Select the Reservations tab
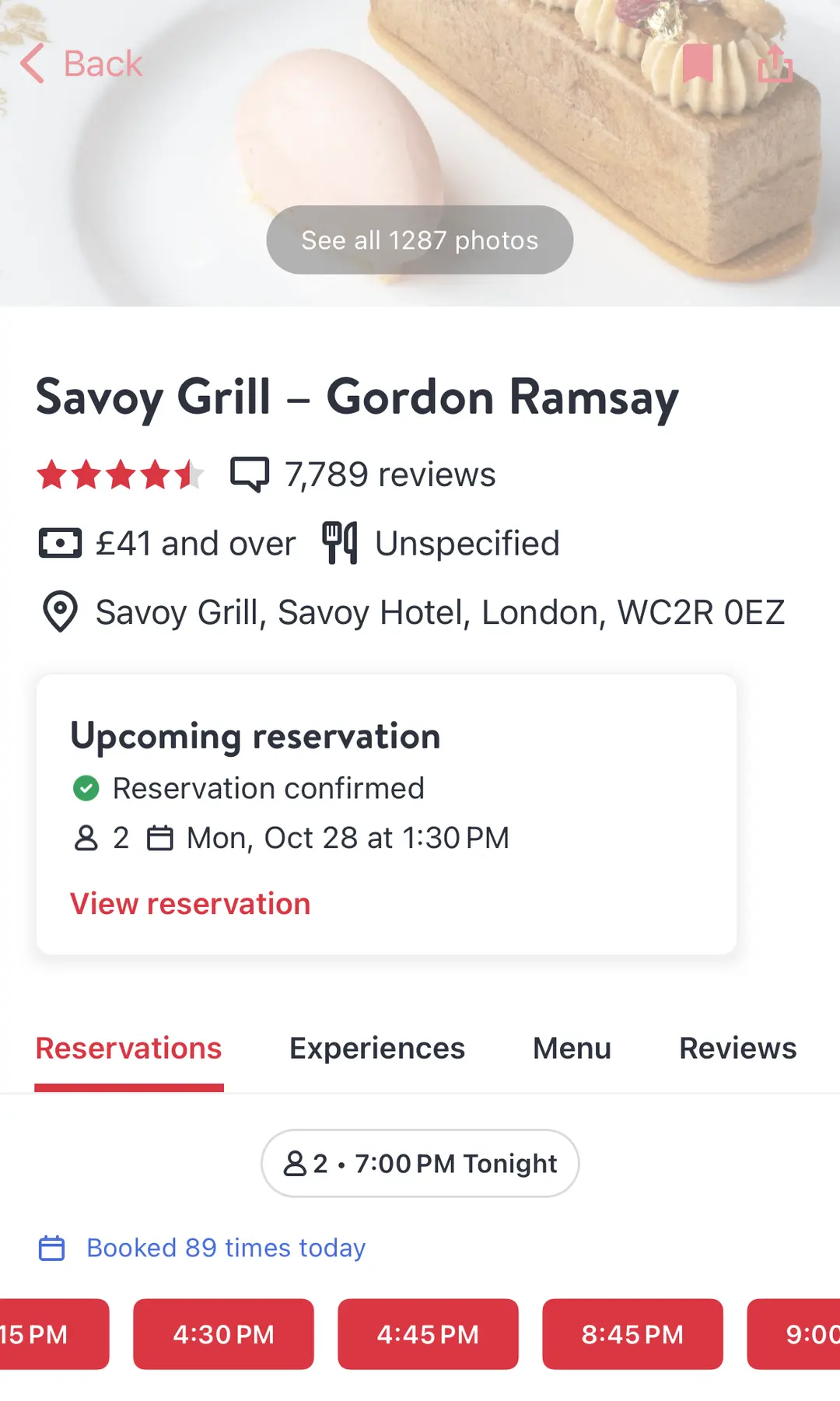Screen dimensions: 840x1401 (129, 1049)
